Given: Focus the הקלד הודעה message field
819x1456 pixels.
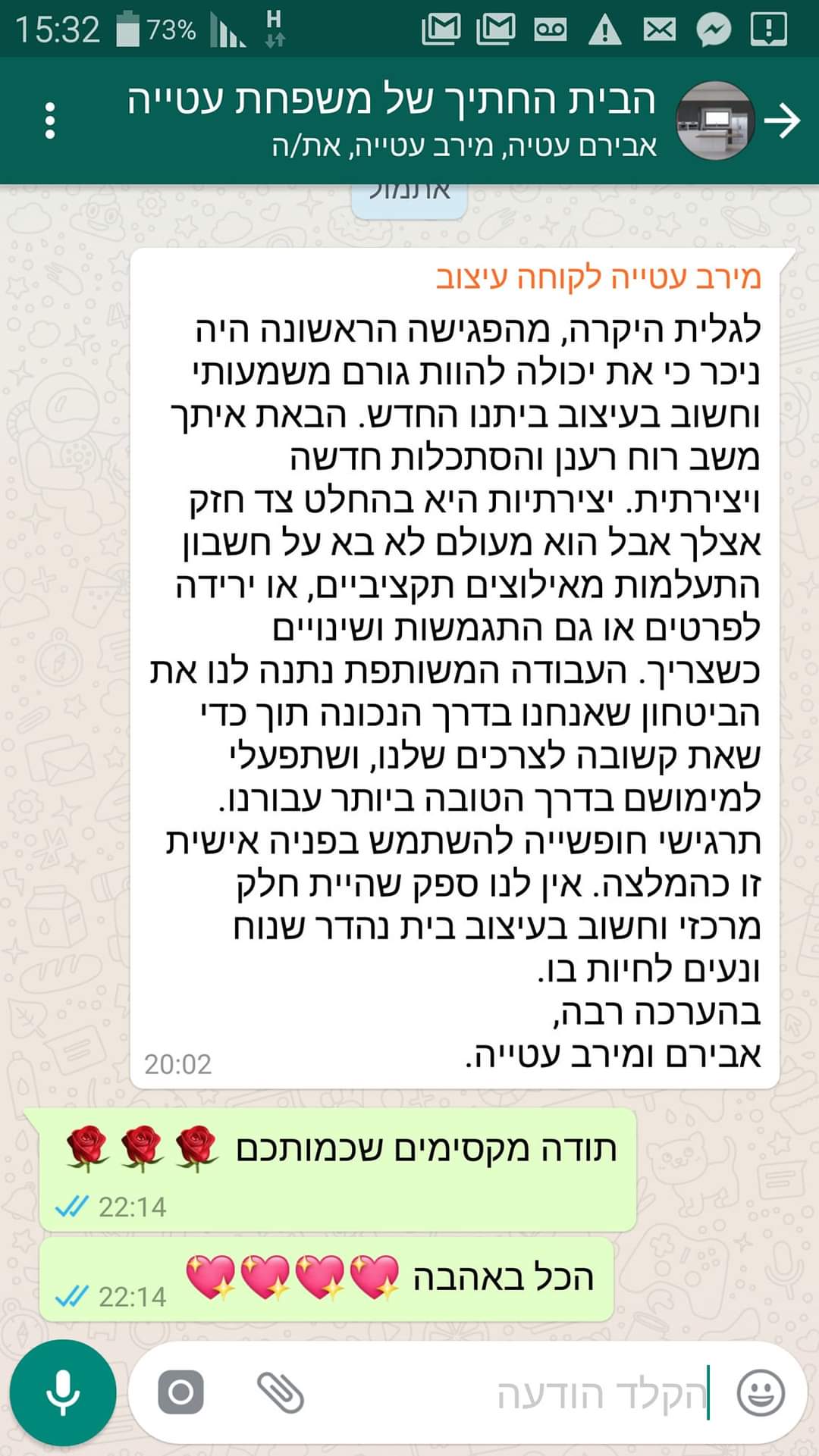Looking at the screenshot, I should [531, 1394].
